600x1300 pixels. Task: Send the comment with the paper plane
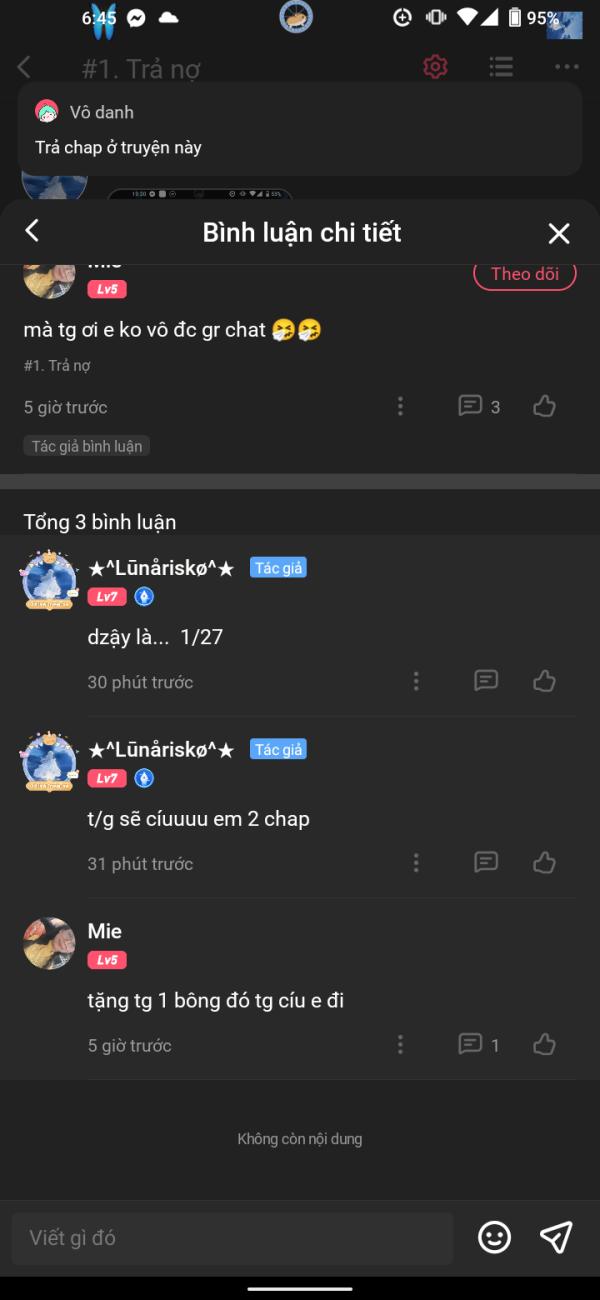click(x=556, y=1237)
